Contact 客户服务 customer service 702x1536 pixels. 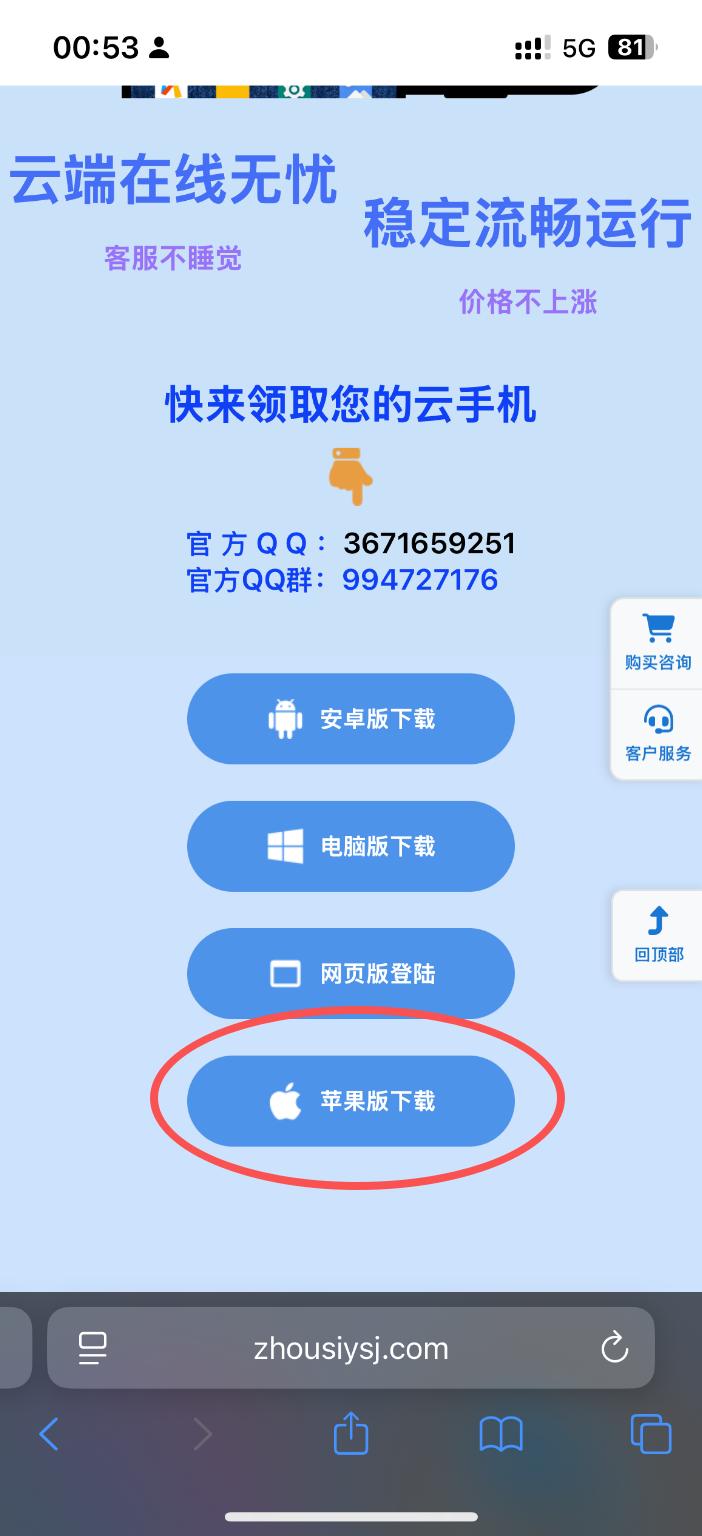[x=657, y=733]
